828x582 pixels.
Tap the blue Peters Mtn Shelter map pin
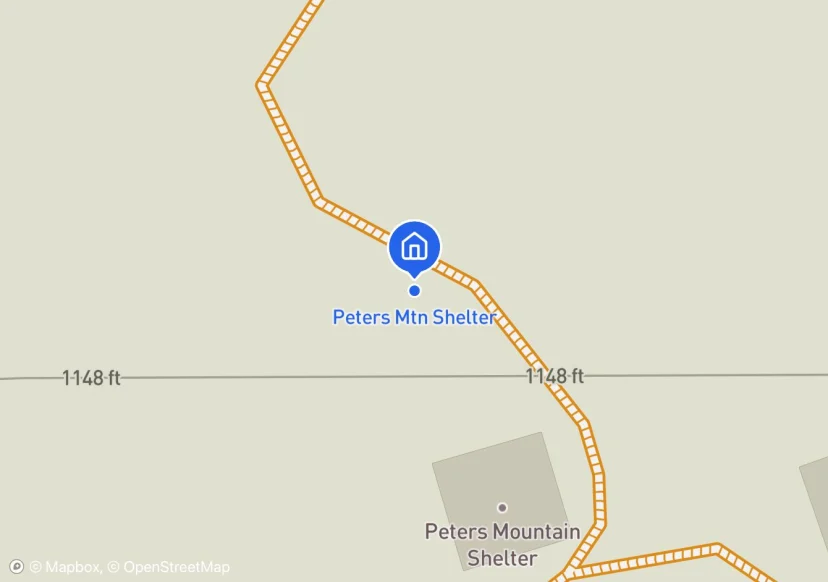click(414, 246)
